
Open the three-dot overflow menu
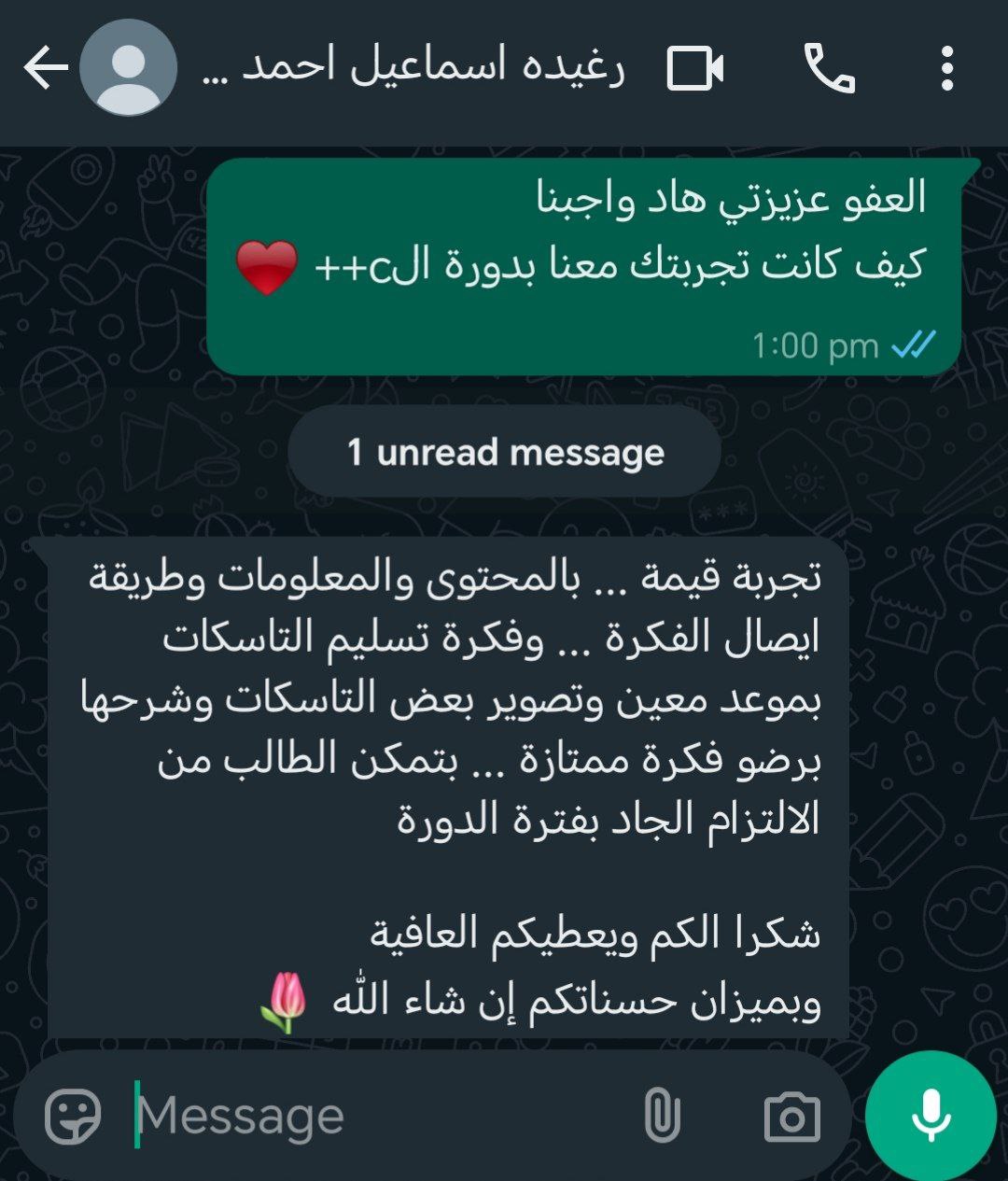[x=946, y=69]
